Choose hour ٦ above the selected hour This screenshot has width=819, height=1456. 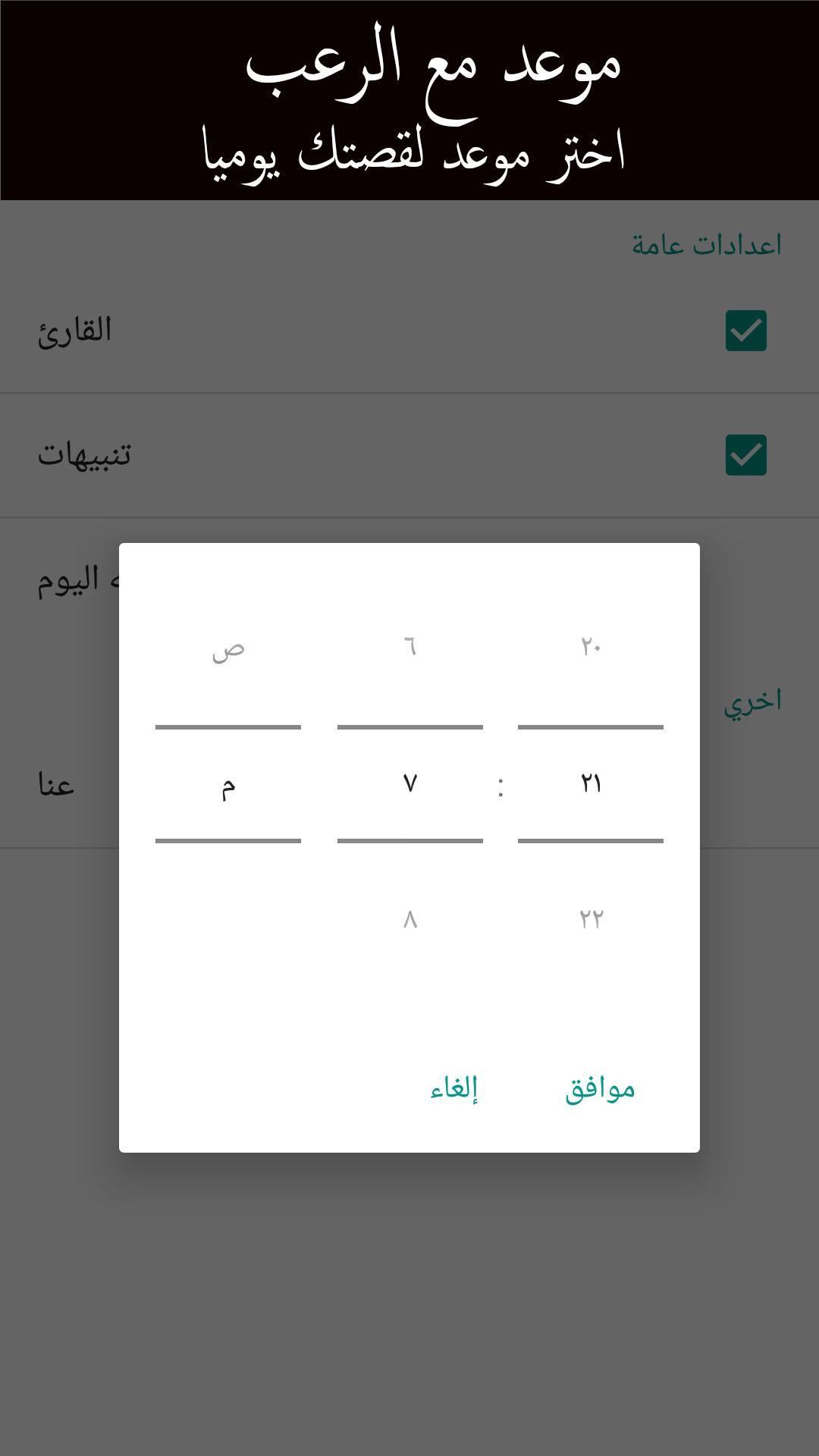click(410, 646)
